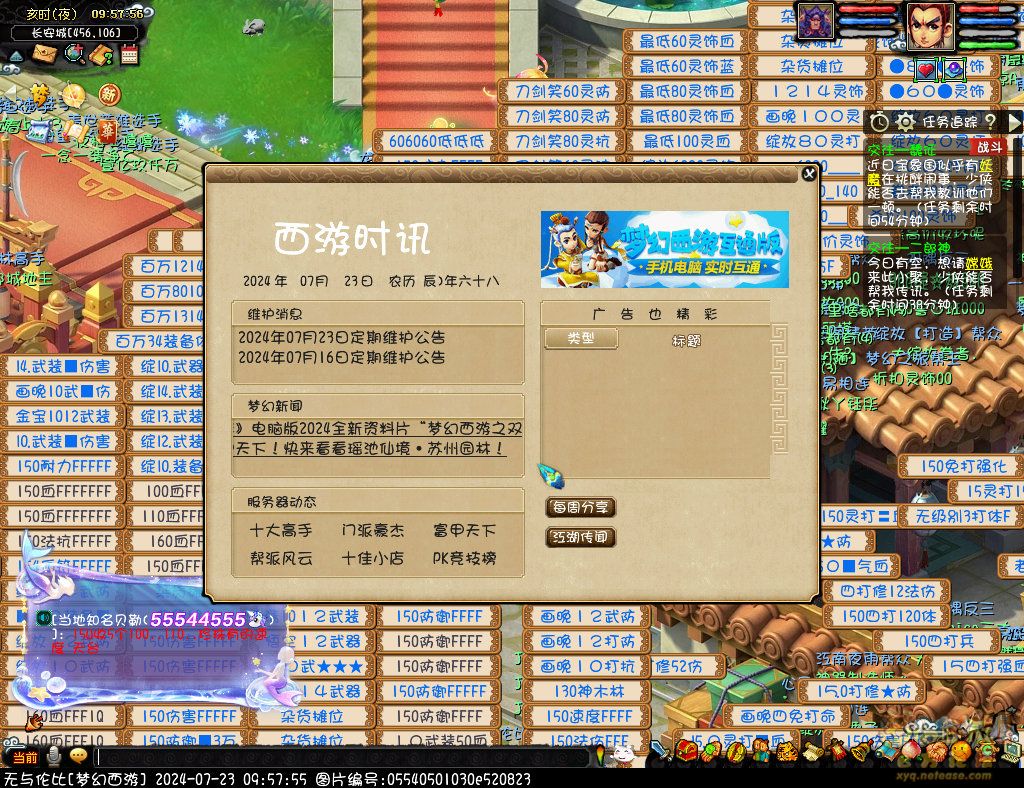This screenshot has height=788, width=1024.
Task: Open the underlined 梦幻新闻 headline link
Action: (378, 439)
